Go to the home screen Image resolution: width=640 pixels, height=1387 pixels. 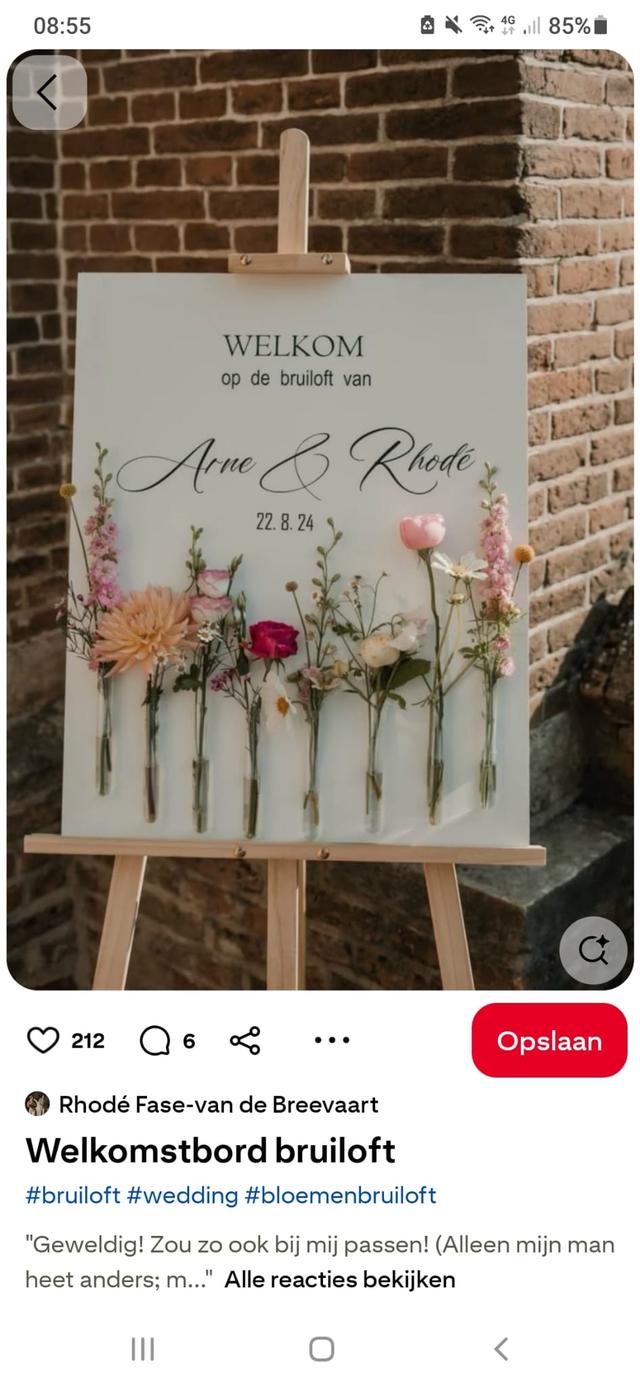click(x=321, y=1349)
